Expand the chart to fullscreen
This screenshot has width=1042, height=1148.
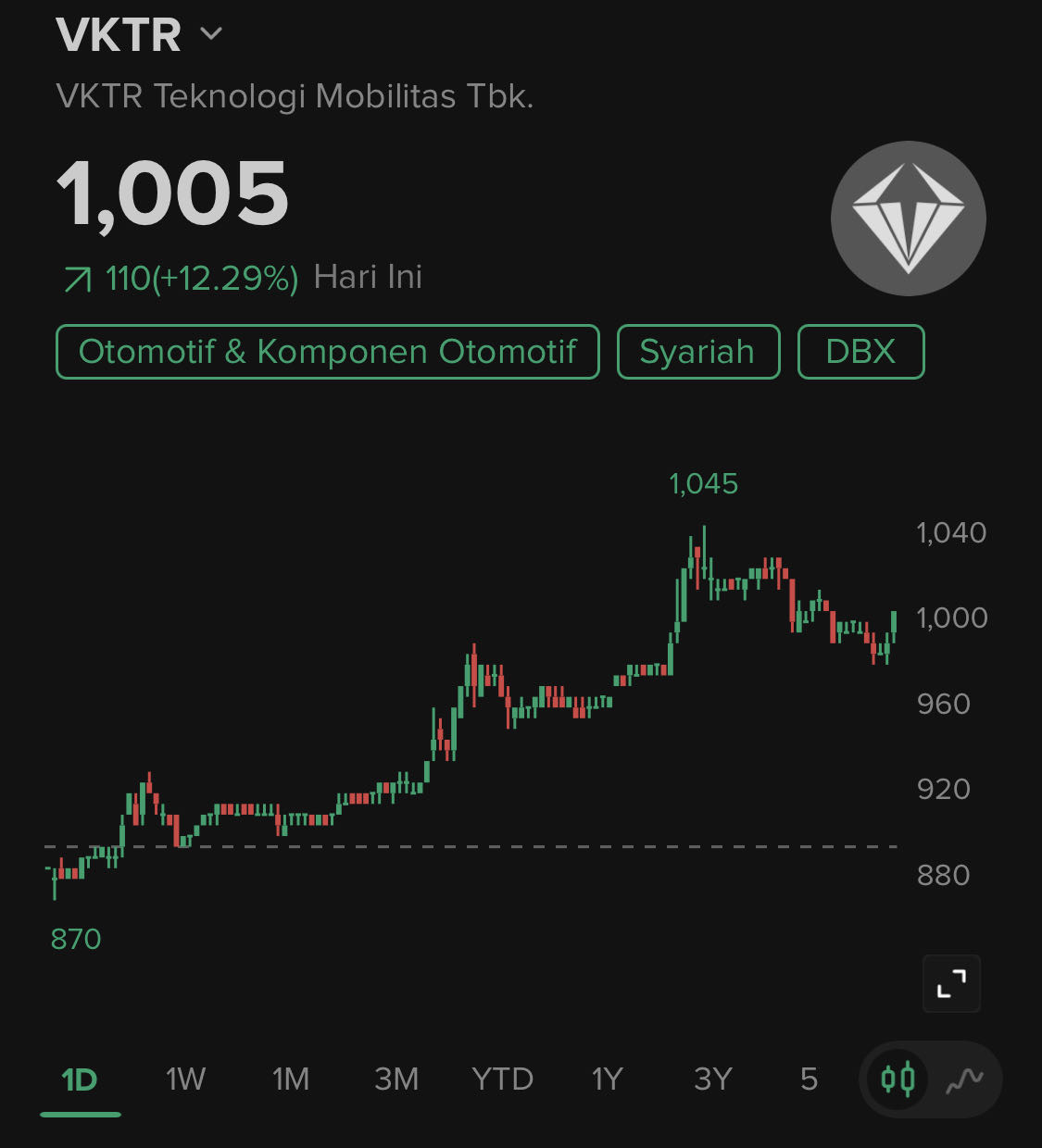(951, 983)
